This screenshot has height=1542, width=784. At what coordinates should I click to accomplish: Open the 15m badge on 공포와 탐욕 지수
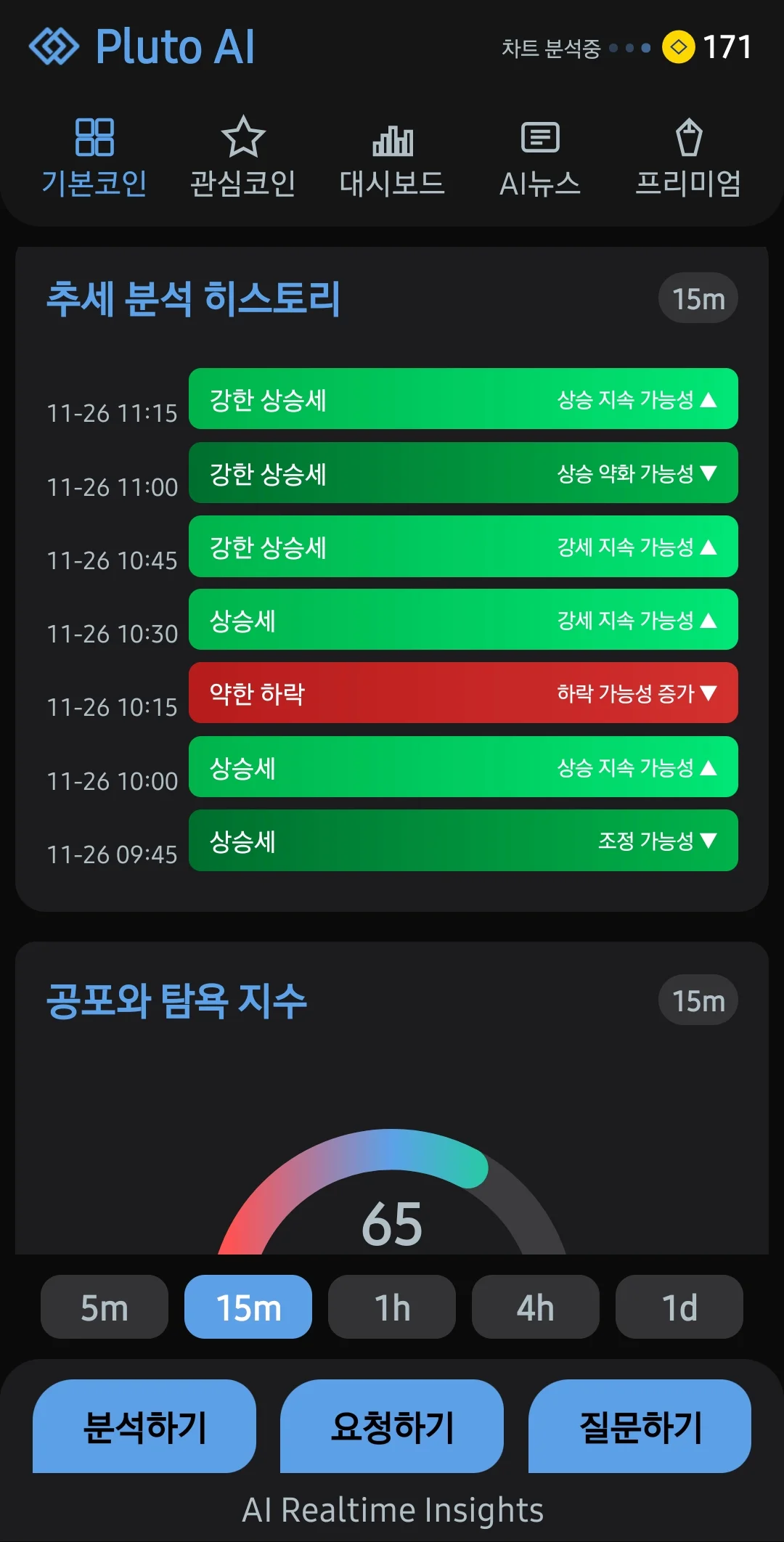[697, 999]
